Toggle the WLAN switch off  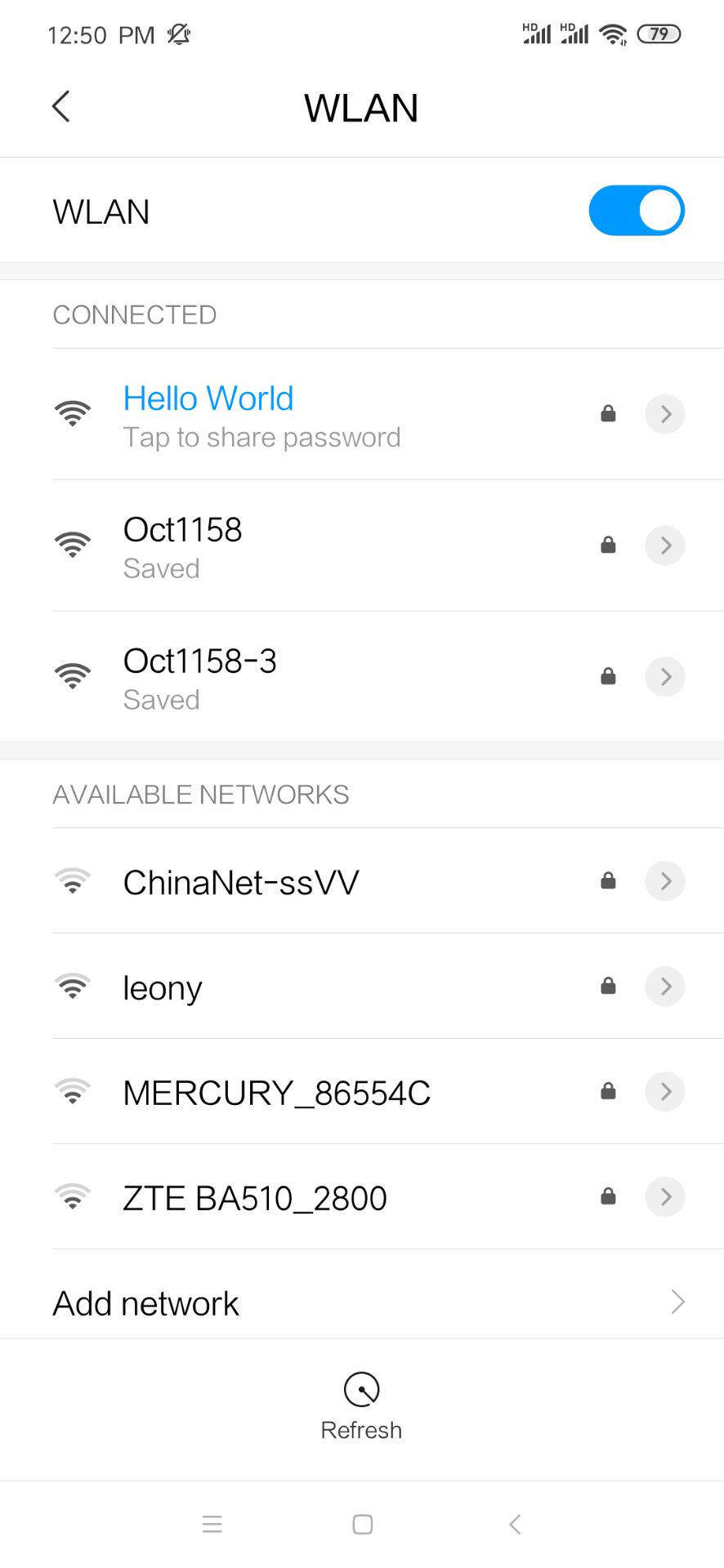[x=636, y=210]
